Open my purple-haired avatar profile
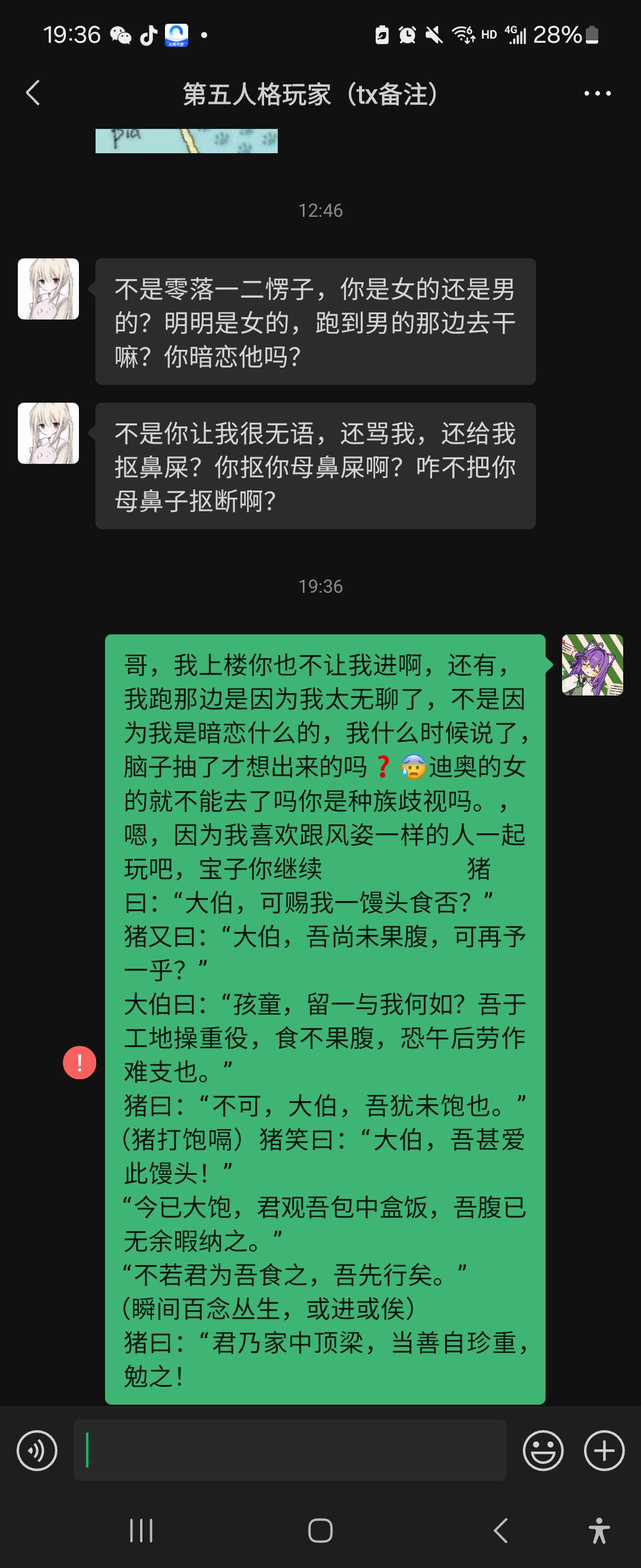 pyautogui.click(x=592, y=665)
